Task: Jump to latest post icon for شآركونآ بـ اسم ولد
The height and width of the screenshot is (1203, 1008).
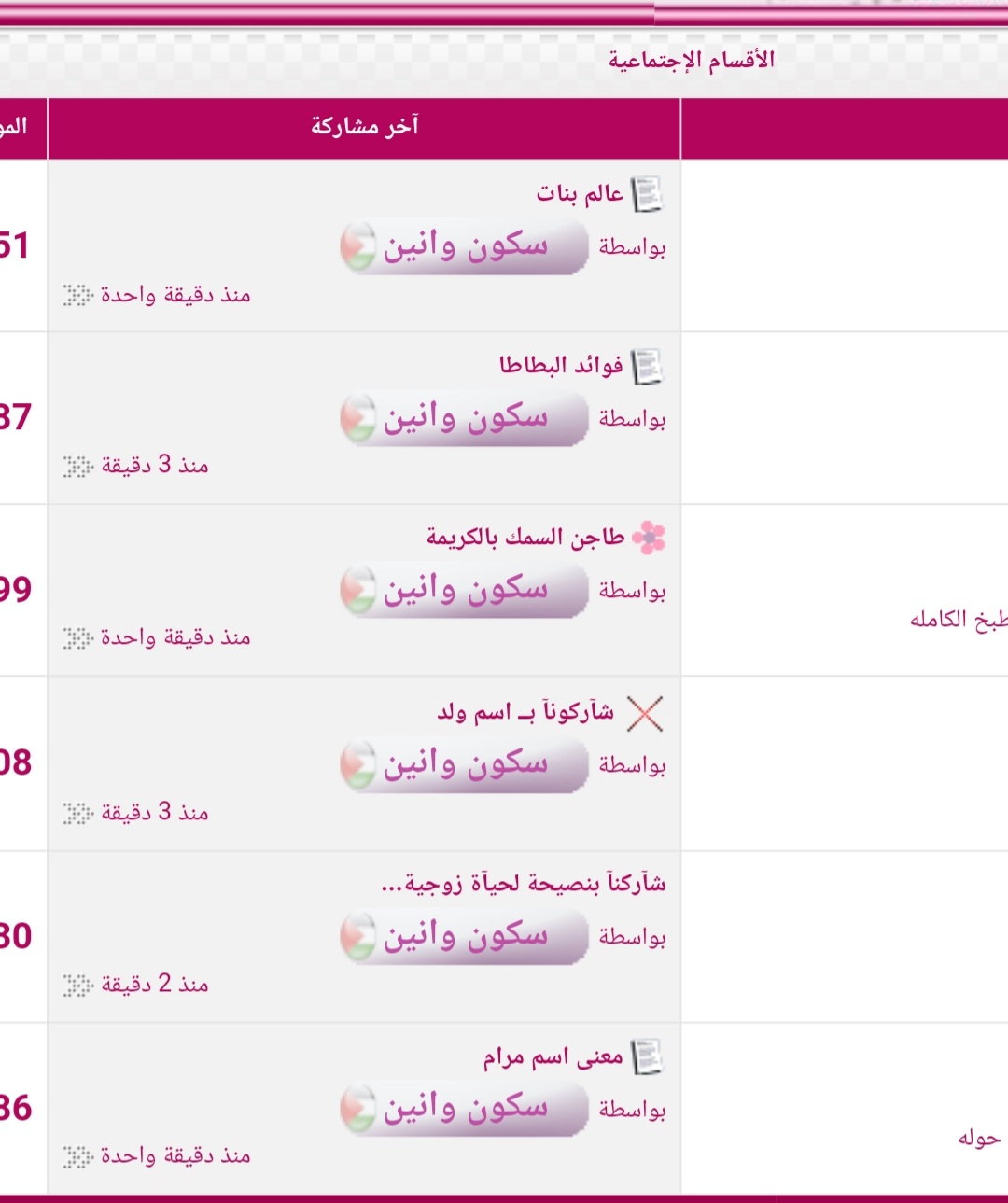Action: click(78, 813)
